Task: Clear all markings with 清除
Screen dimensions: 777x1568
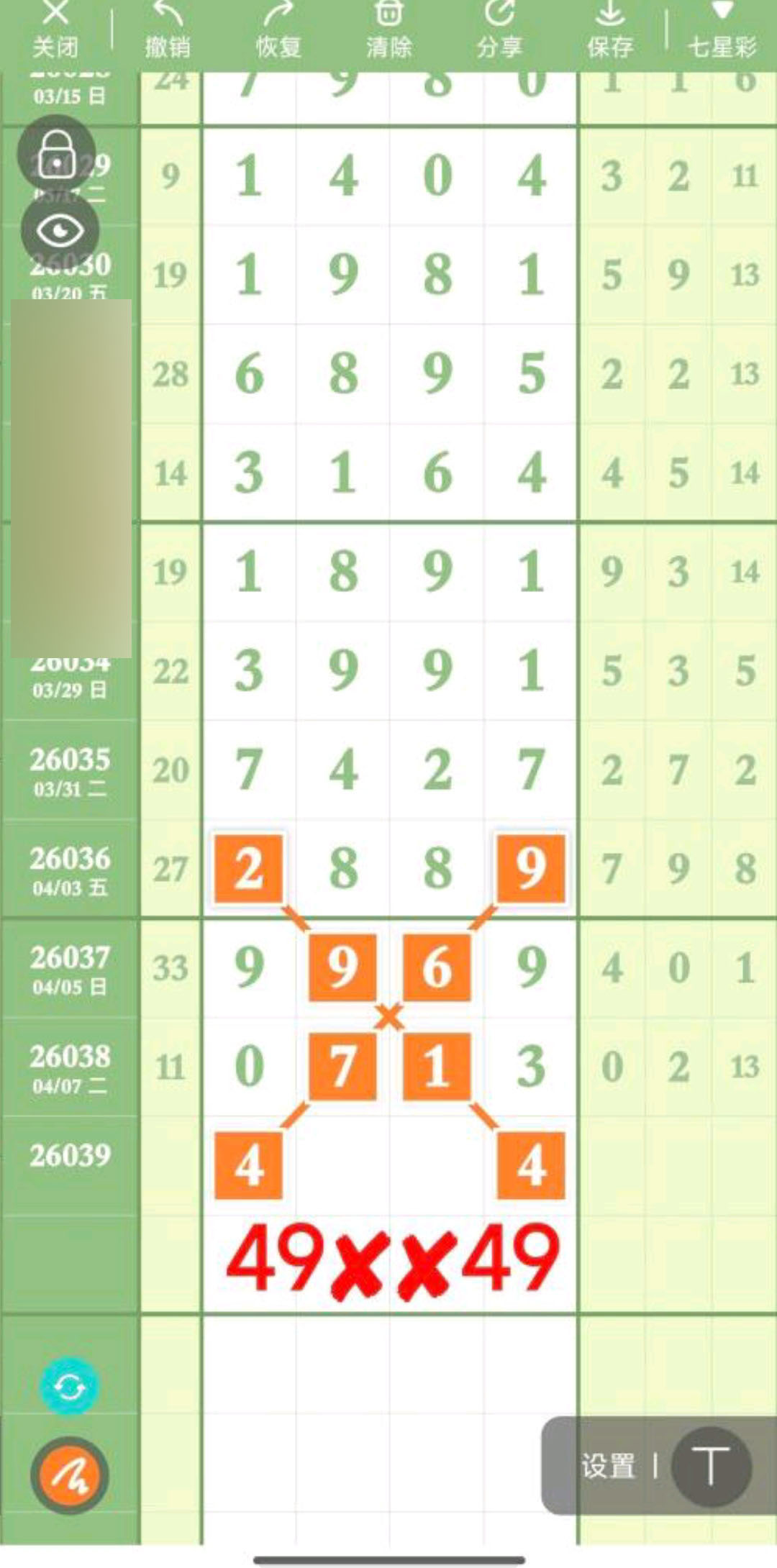Action: tap(388, 30)
